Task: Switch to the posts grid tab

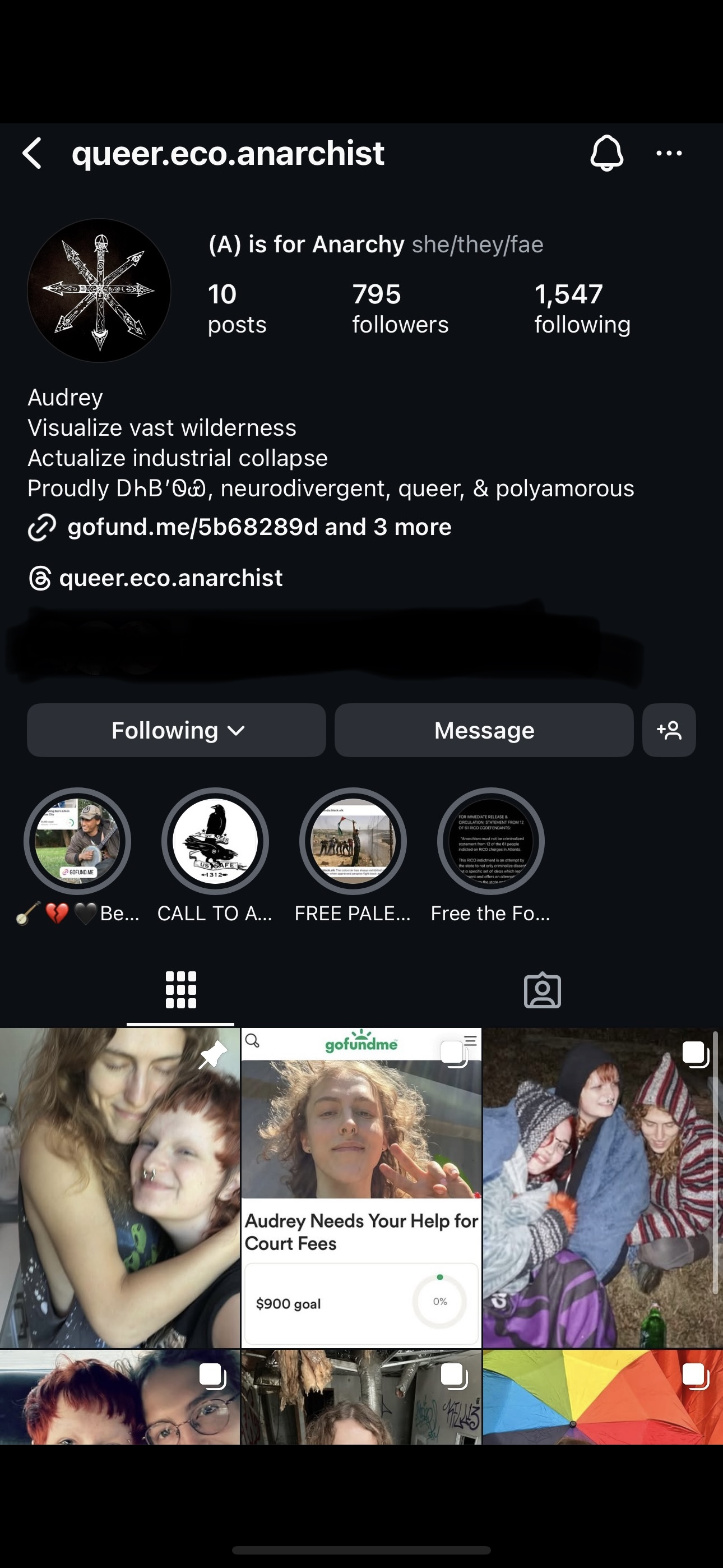Action: [x=180, y=990]
